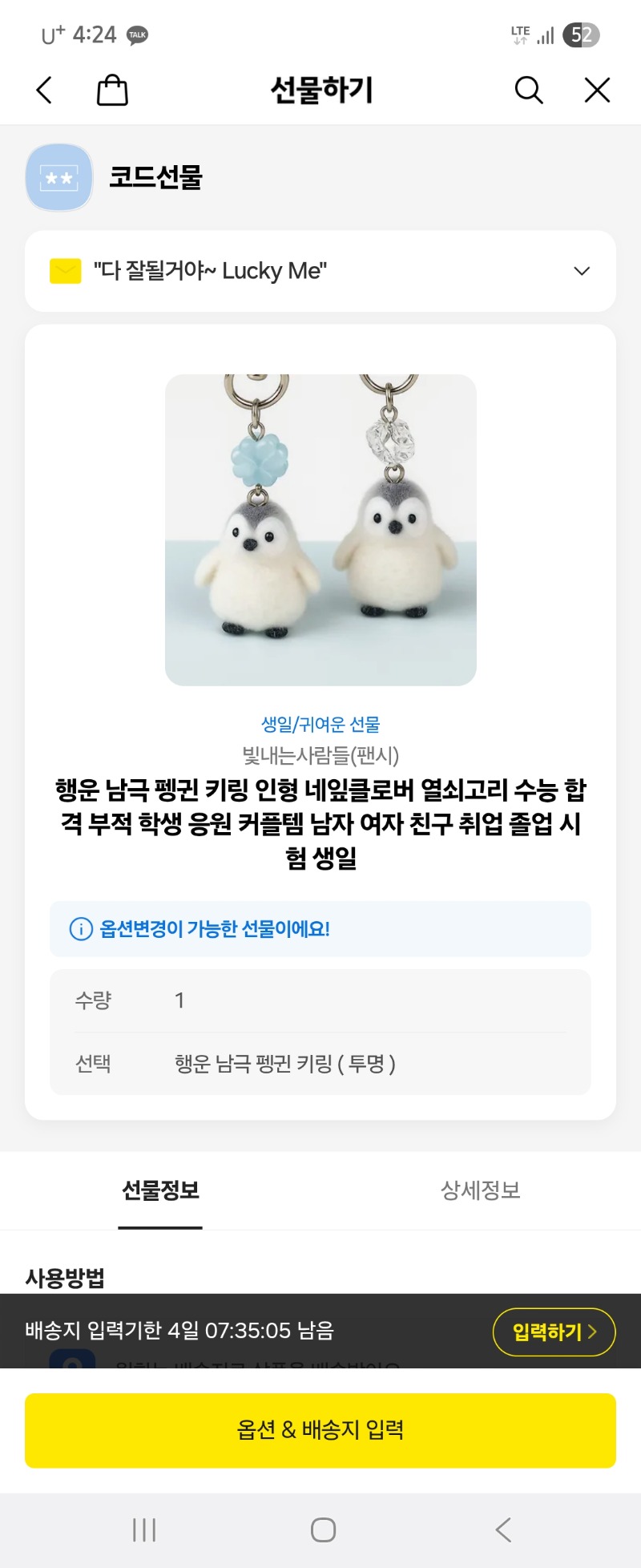Screen dimensions: 641x1568
Task: Open the penguin keyring product image
Action: 320,530
